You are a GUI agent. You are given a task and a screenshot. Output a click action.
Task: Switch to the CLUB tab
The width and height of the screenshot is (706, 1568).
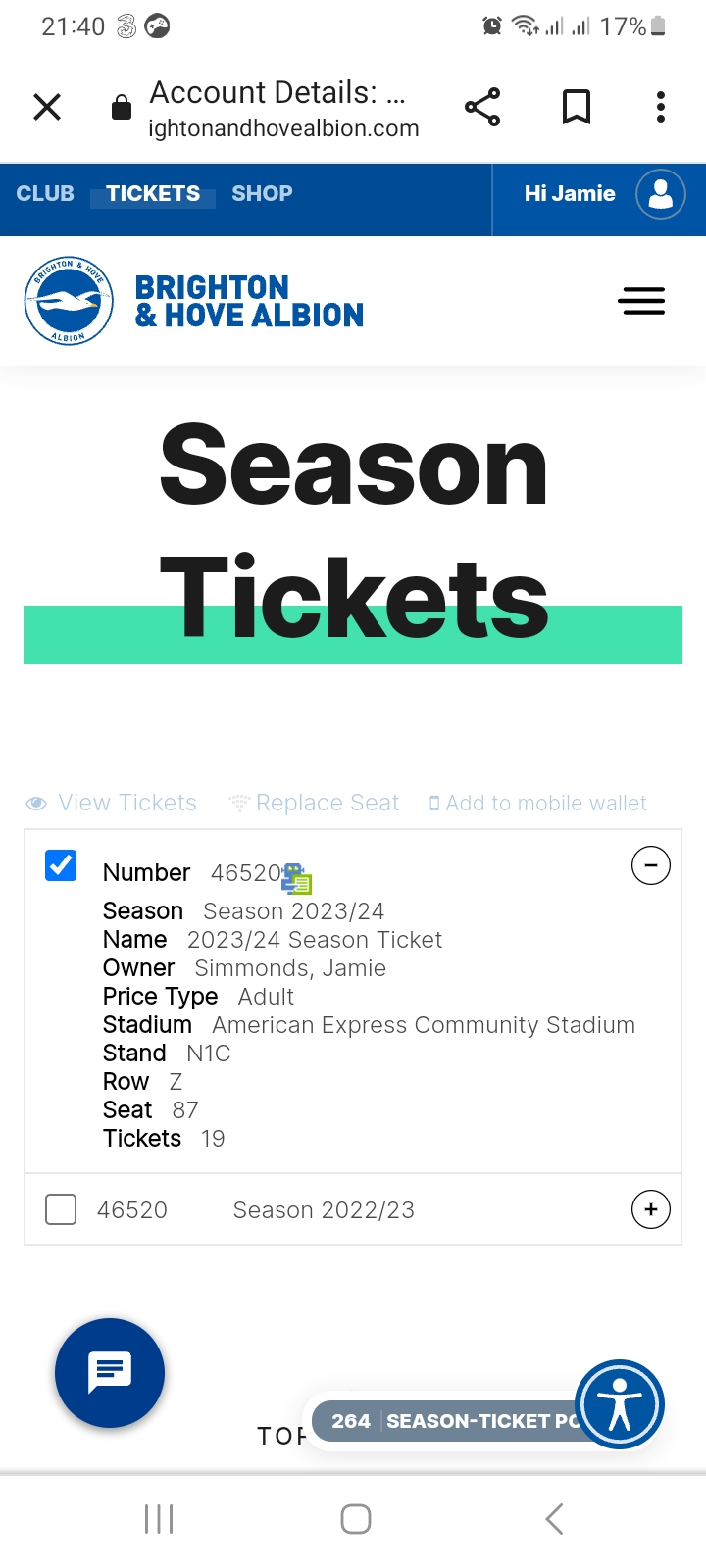click(45, 193)
